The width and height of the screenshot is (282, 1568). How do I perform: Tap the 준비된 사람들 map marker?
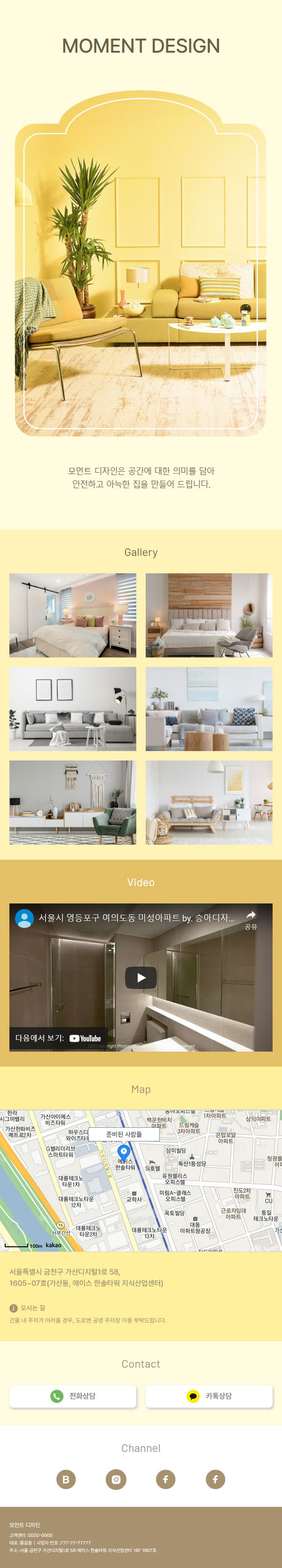pos(123,1150)
